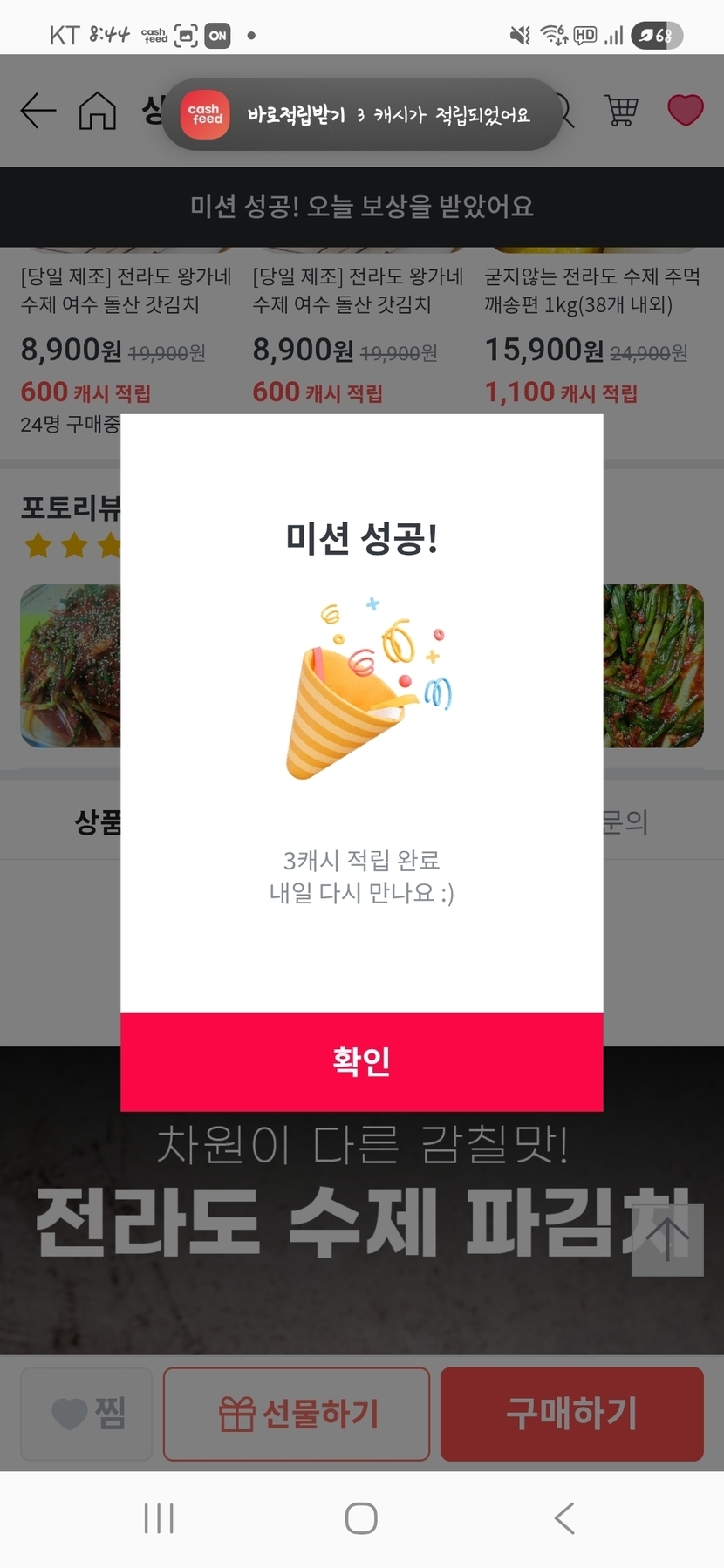Viewport: 724px width, 1568px height.
Task: Open the home icon in top bar
Action: click(97, 111)
